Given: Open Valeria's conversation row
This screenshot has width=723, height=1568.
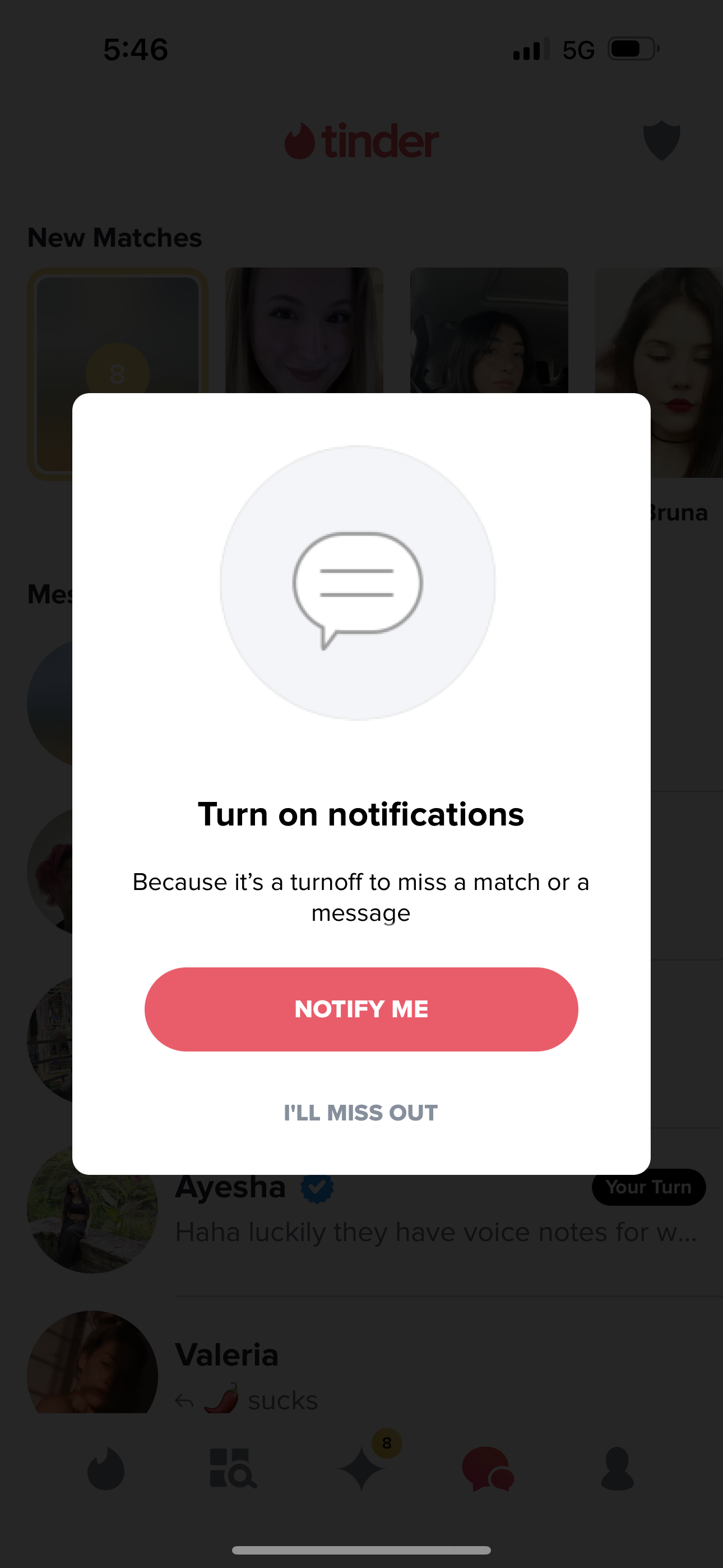Looking at the screenshot, I should coord(226,1354).
